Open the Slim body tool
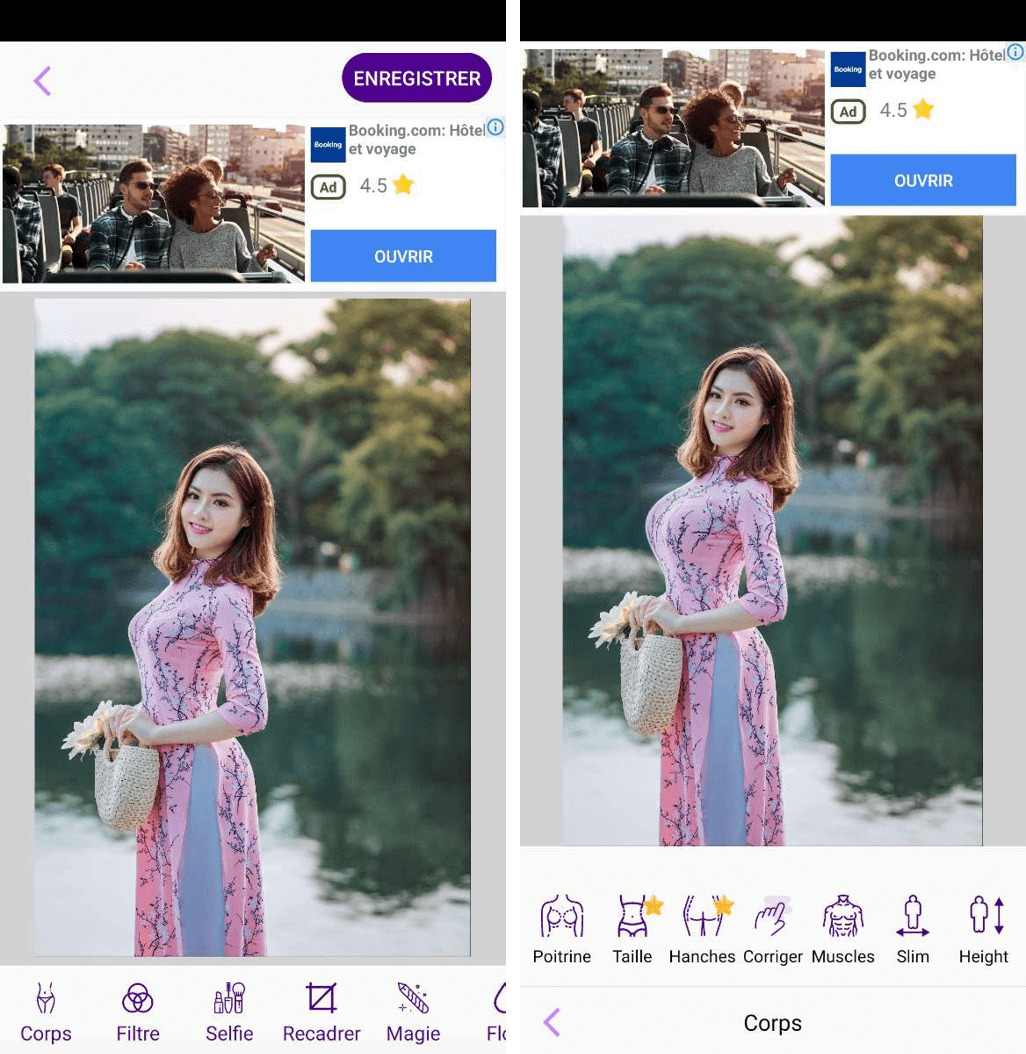 pyautogui.click(x=912, y=928)
